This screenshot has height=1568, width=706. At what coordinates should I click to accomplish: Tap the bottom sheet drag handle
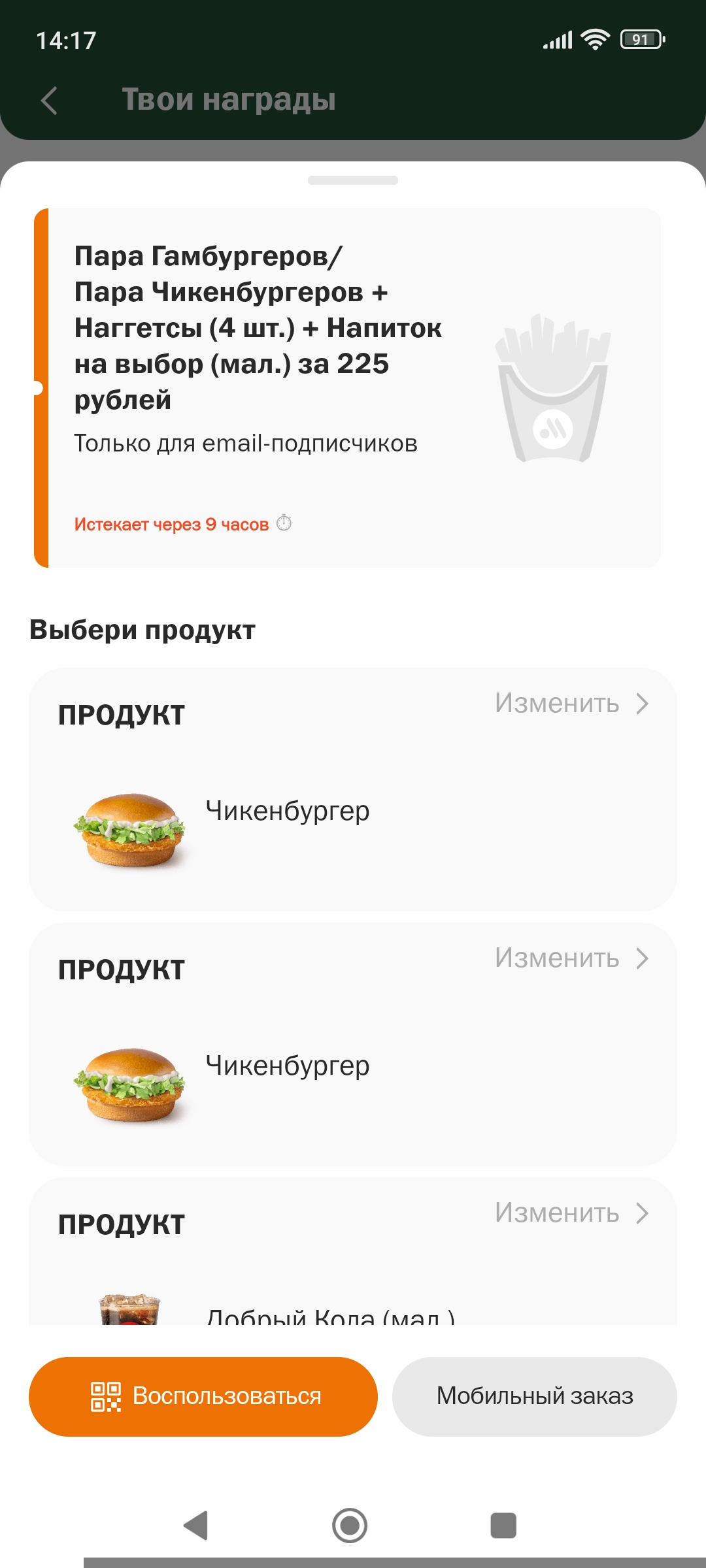353,180
